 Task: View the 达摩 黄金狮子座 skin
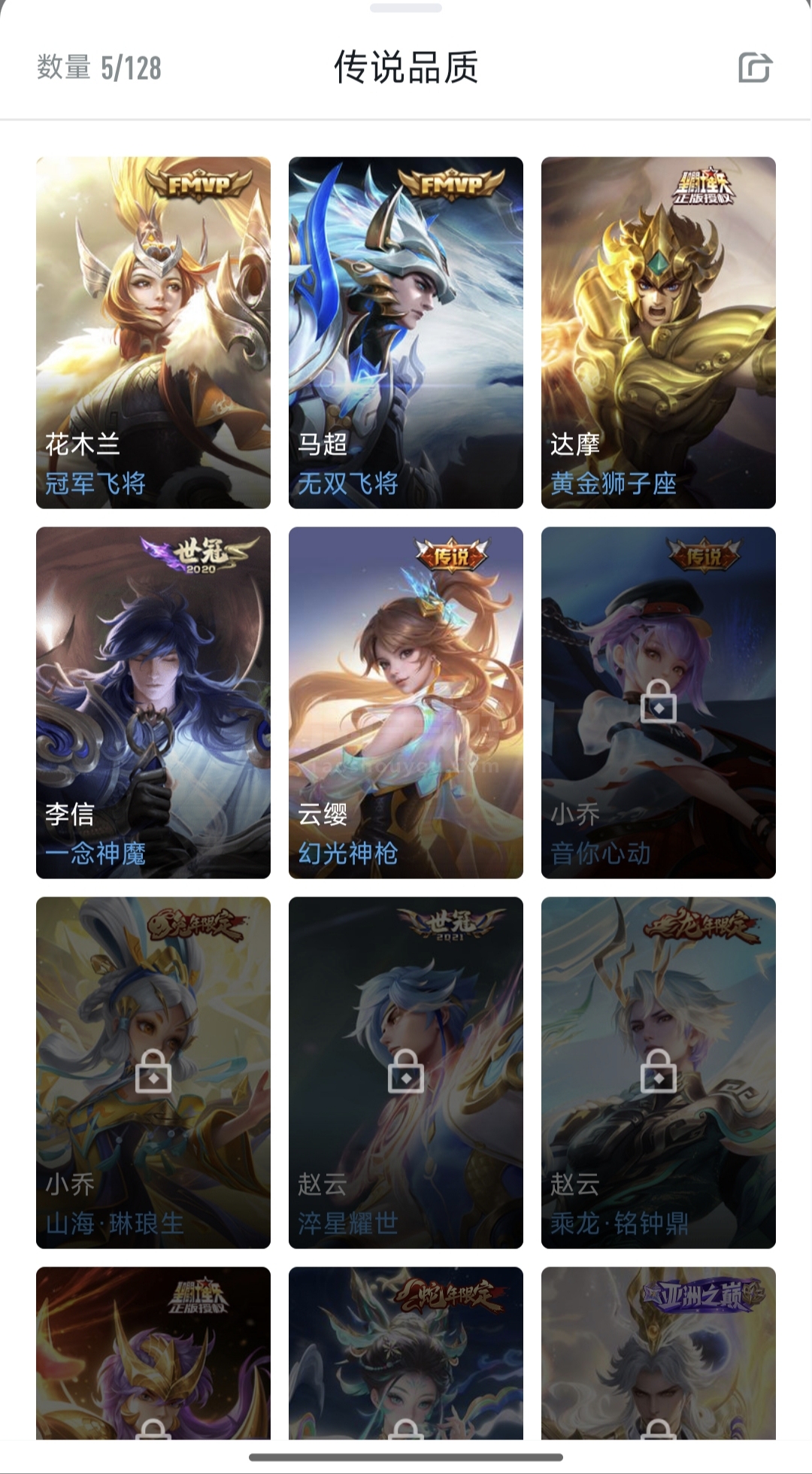coord(659,332)
